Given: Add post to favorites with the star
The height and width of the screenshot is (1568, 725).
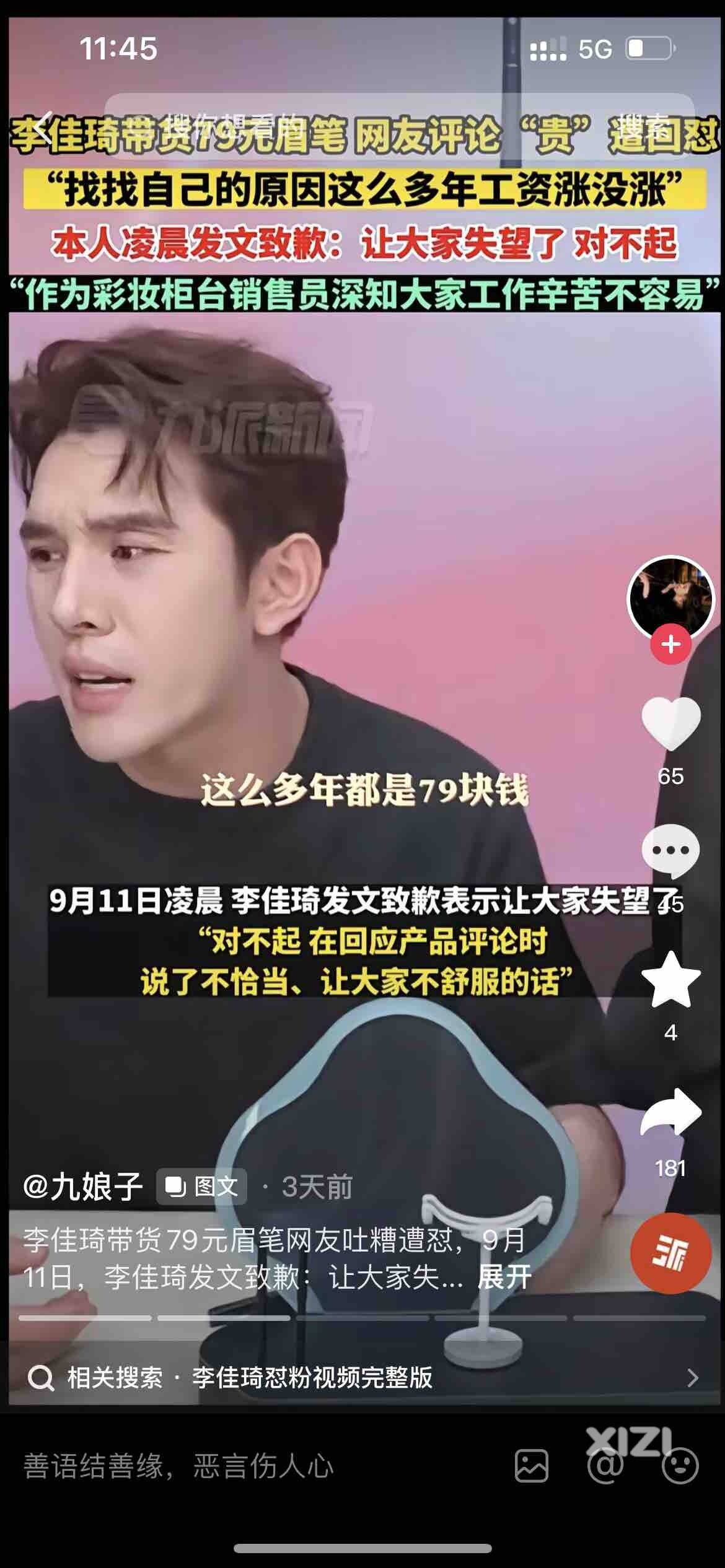Looking at the screenshot, I should click(x=670, y=980).
